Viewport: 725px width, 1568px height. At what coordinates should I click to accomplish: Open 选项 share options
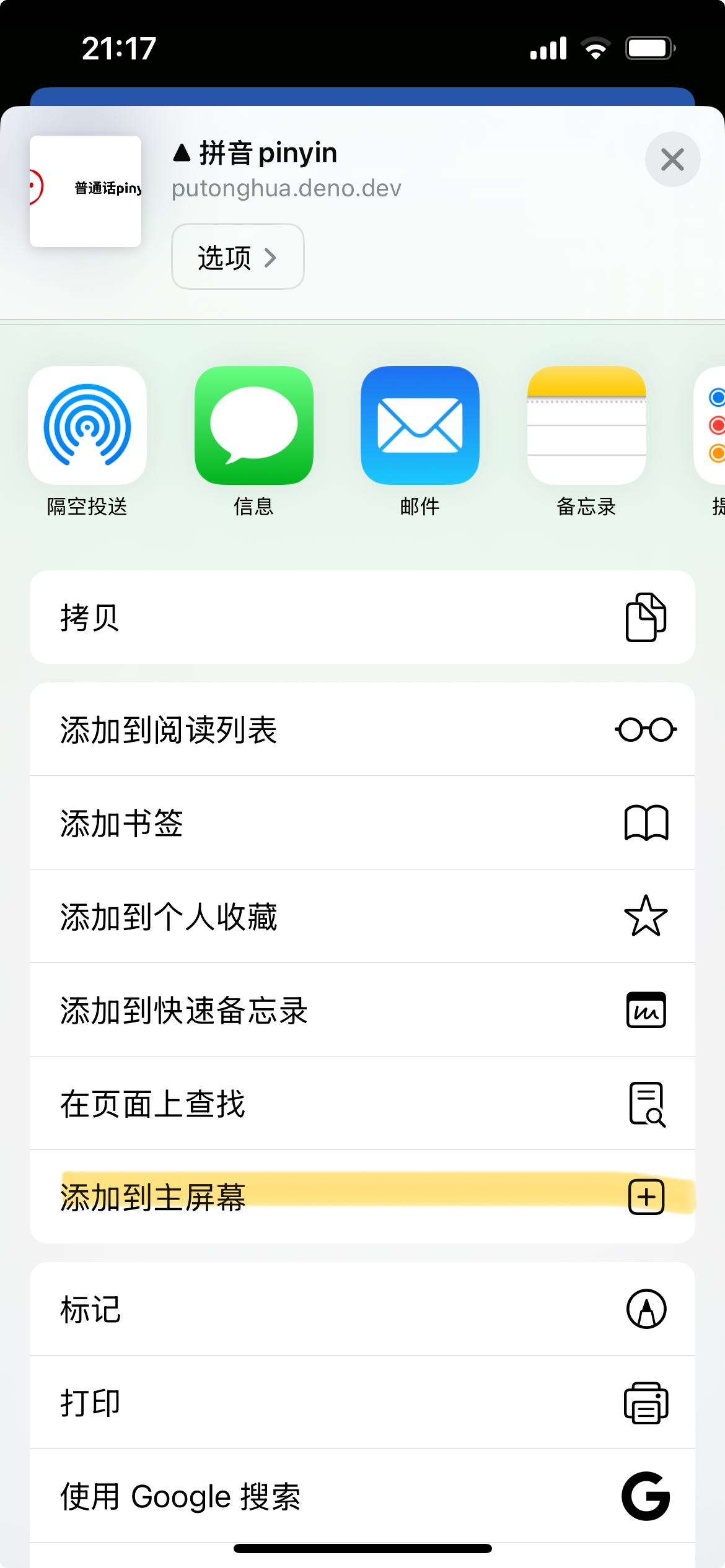[x=238, y=256]
